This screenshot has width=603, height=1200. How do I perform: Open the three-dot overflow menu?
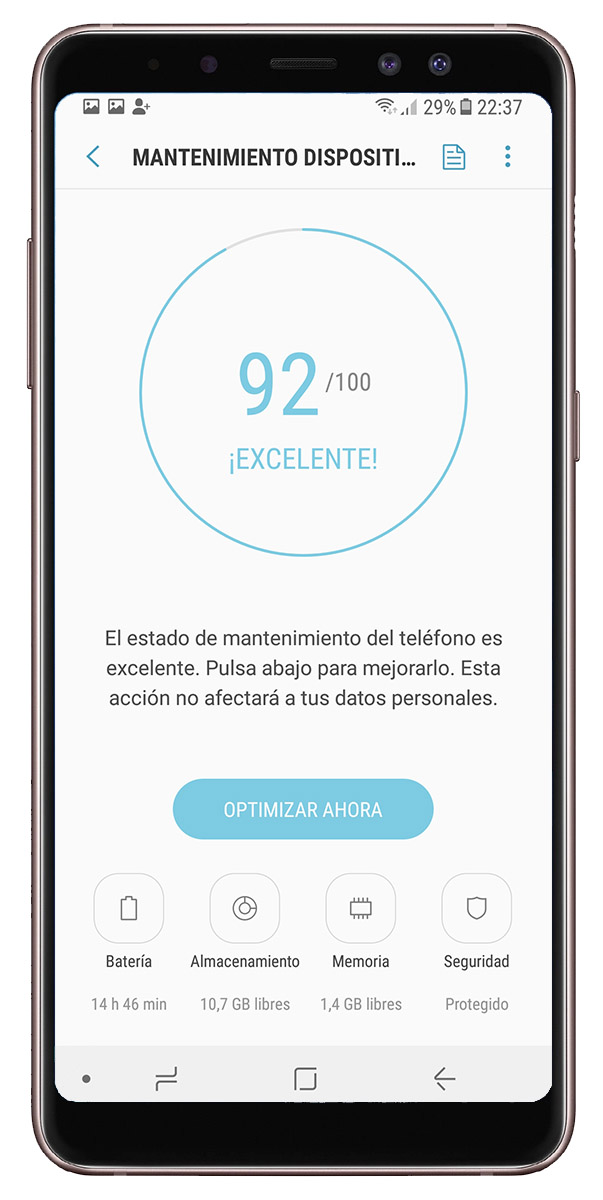pos(508,157)
